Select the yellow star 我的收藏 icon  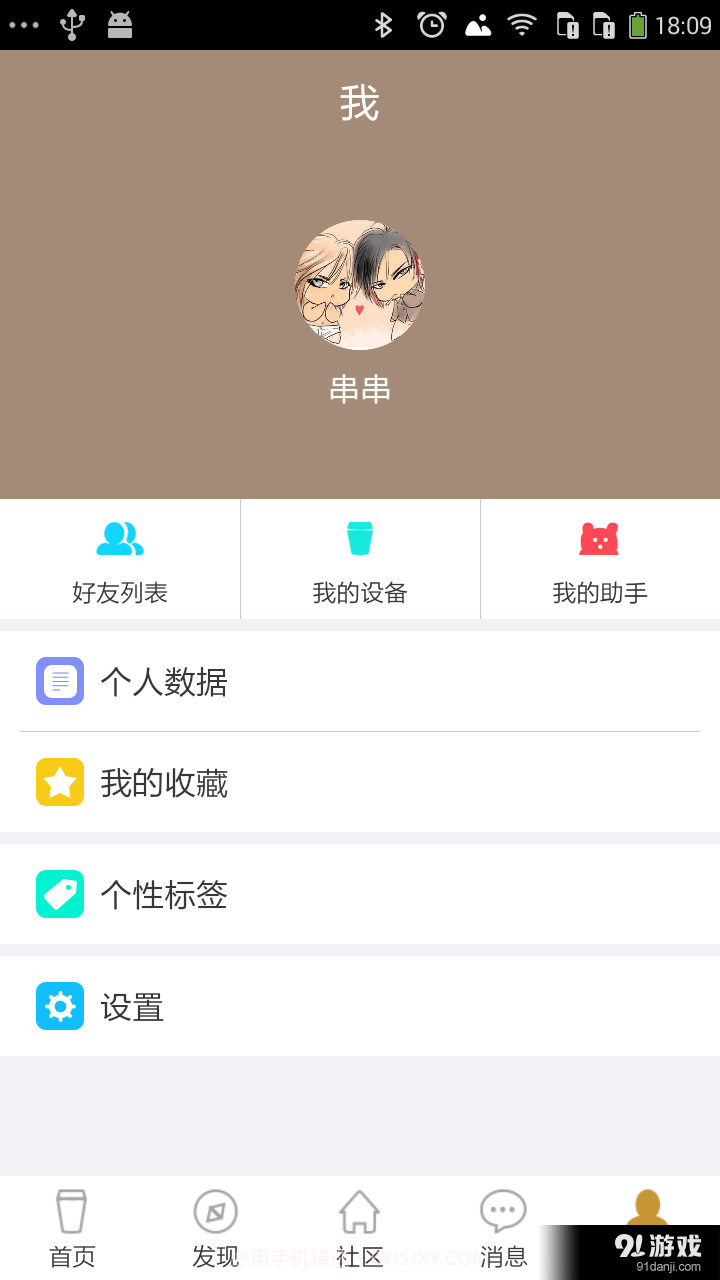pyautogui.click(x=59, y=782)
